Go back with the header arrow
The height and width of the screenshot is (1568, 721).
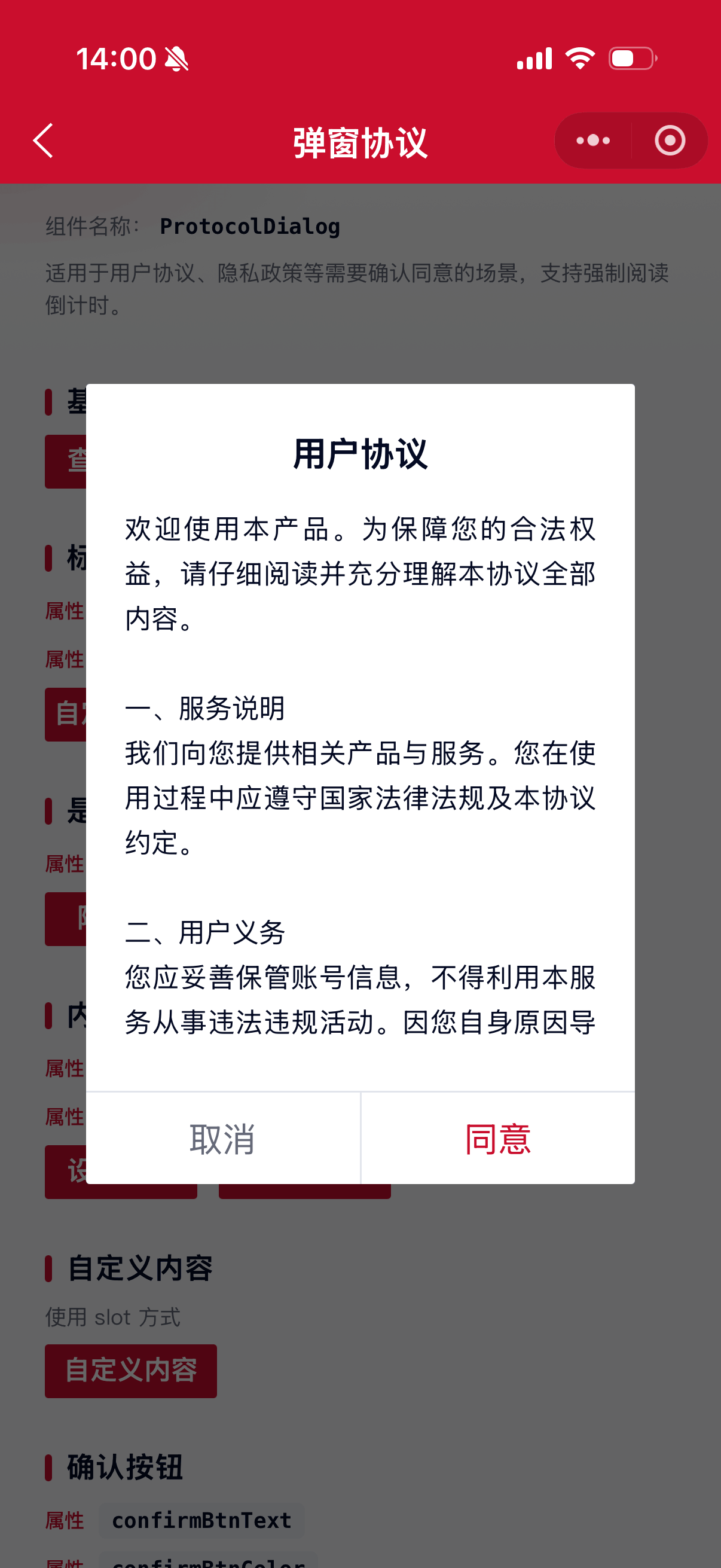click(43, 141)
